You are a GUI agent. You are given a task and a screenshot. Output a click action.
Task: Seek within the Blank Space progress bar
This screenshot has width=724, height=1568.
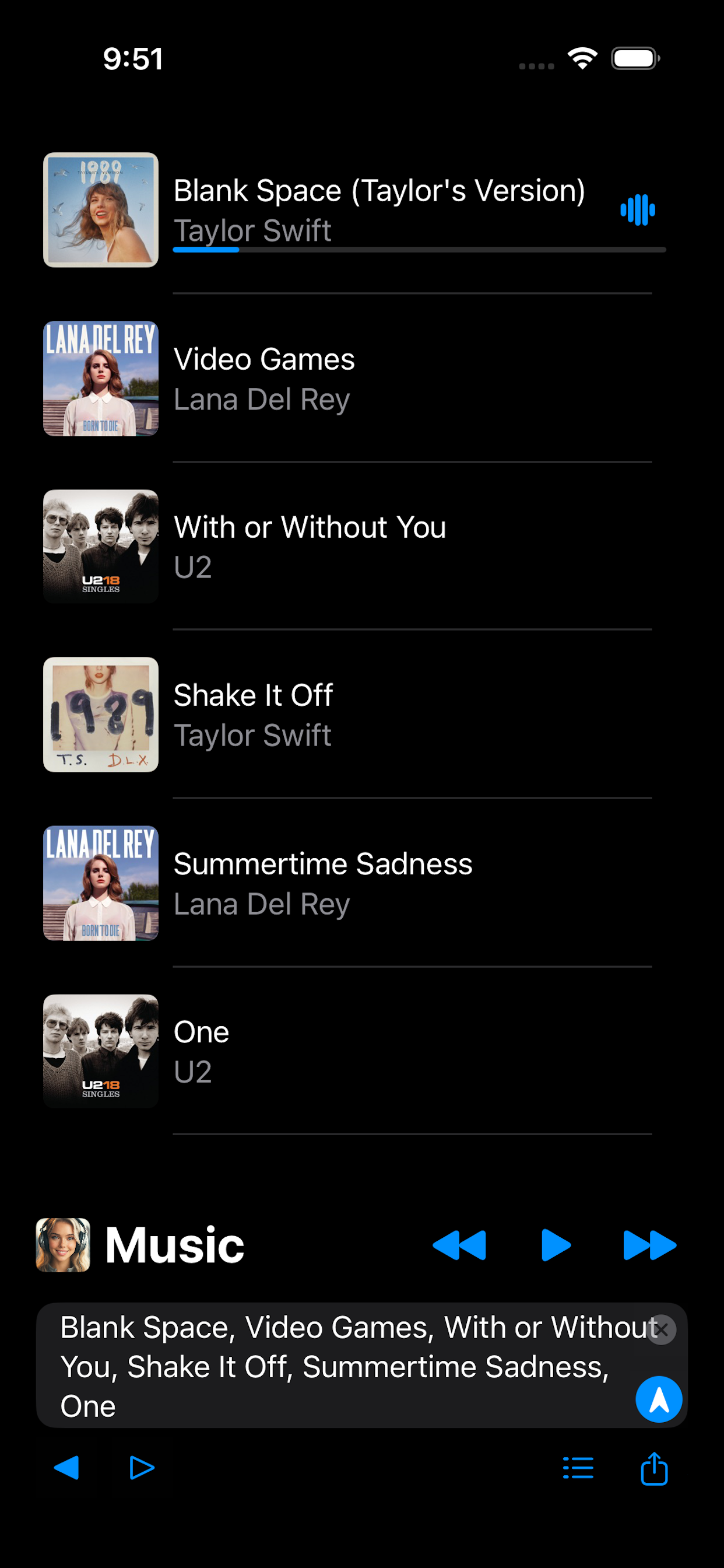419,250
